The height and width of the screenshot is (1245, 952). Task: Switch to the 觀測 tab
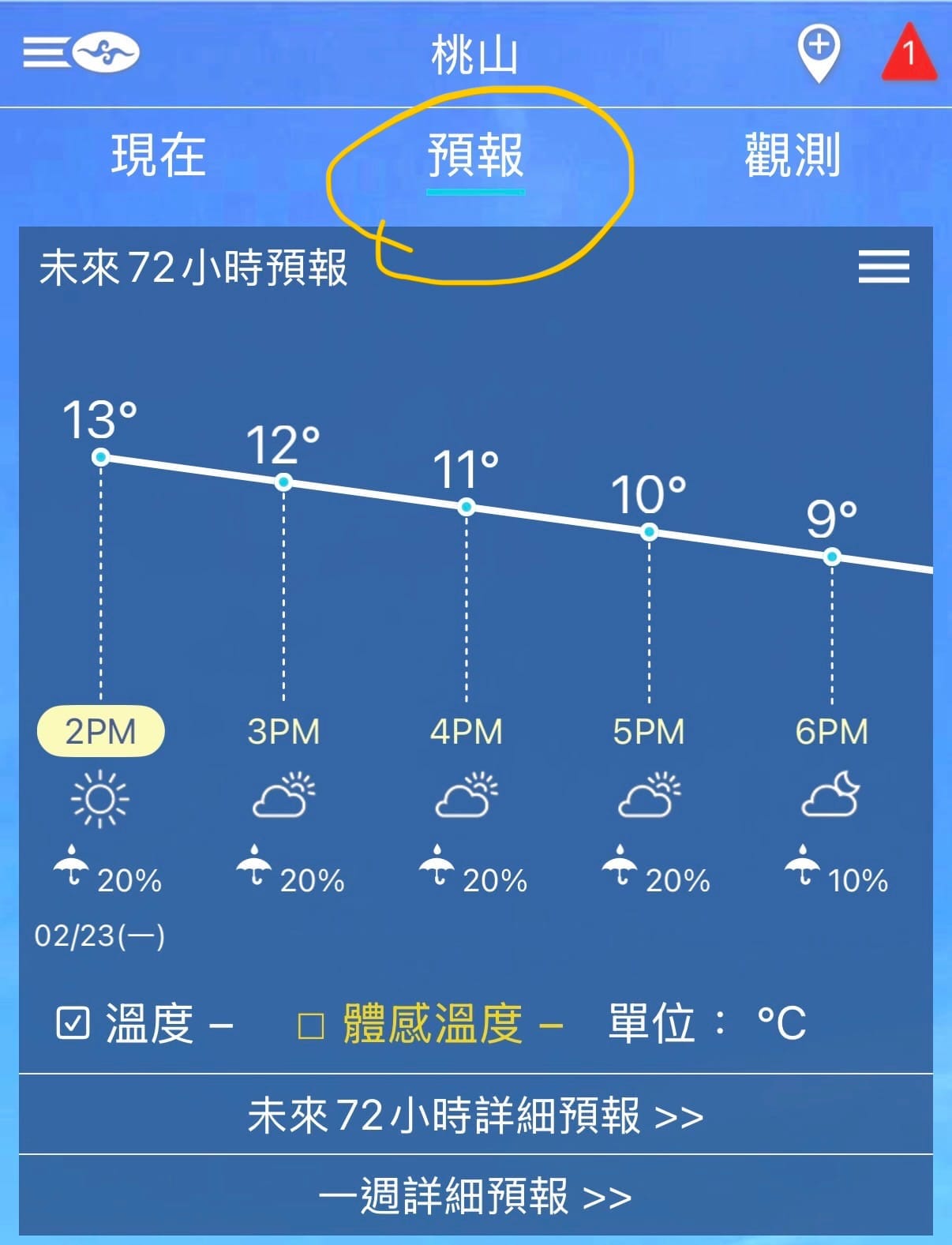pos(792,155)
